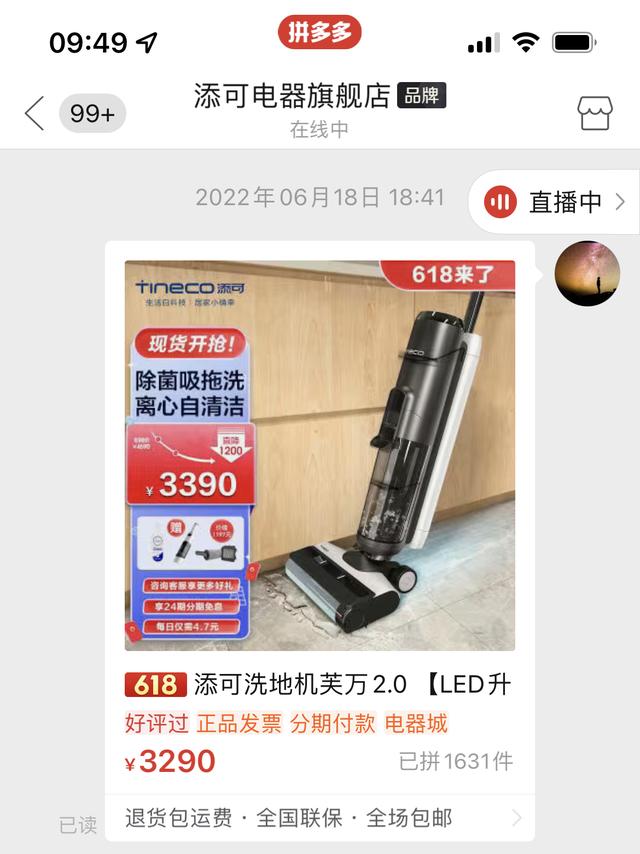The width and height of the screenshot is (640, 854).
Task: Go back using the back arrow
Action: (35, 113)
